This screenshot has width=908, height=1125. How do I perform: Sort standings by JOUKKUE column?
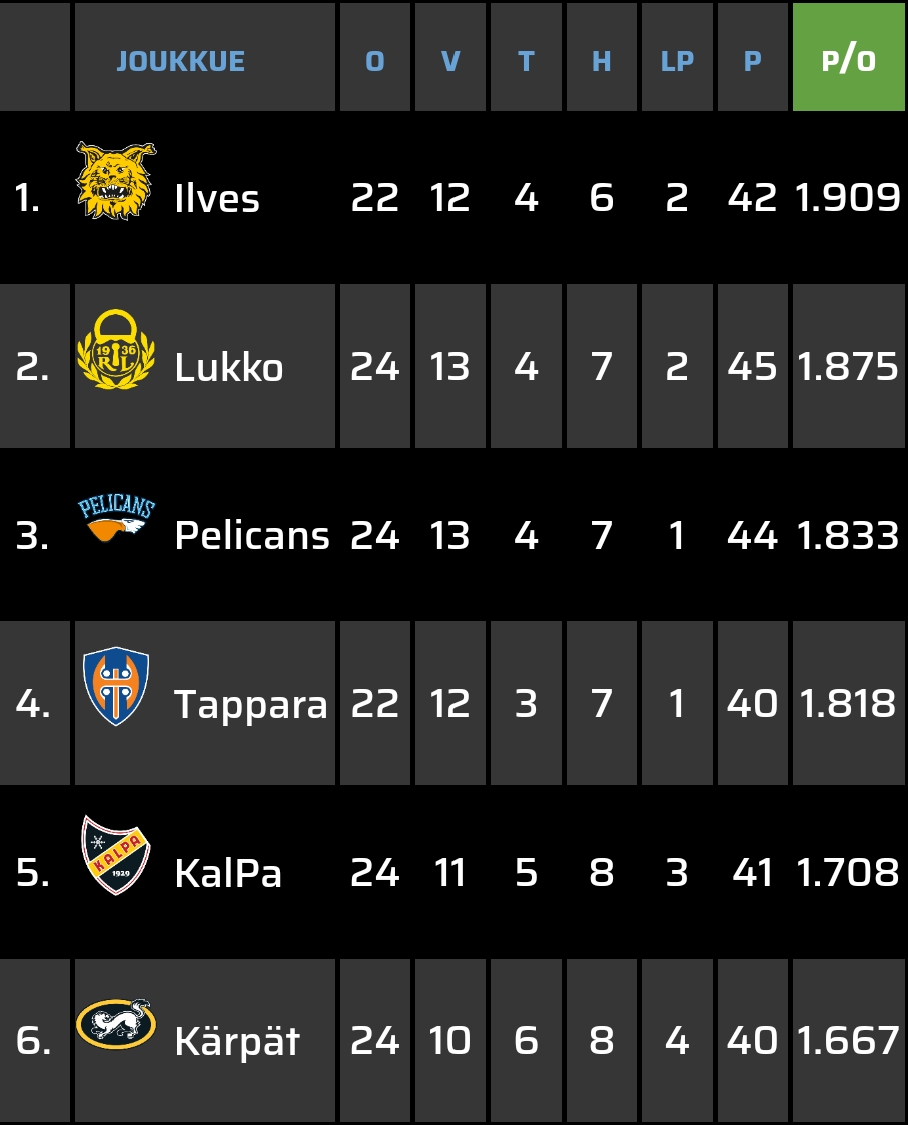(181, 61)
